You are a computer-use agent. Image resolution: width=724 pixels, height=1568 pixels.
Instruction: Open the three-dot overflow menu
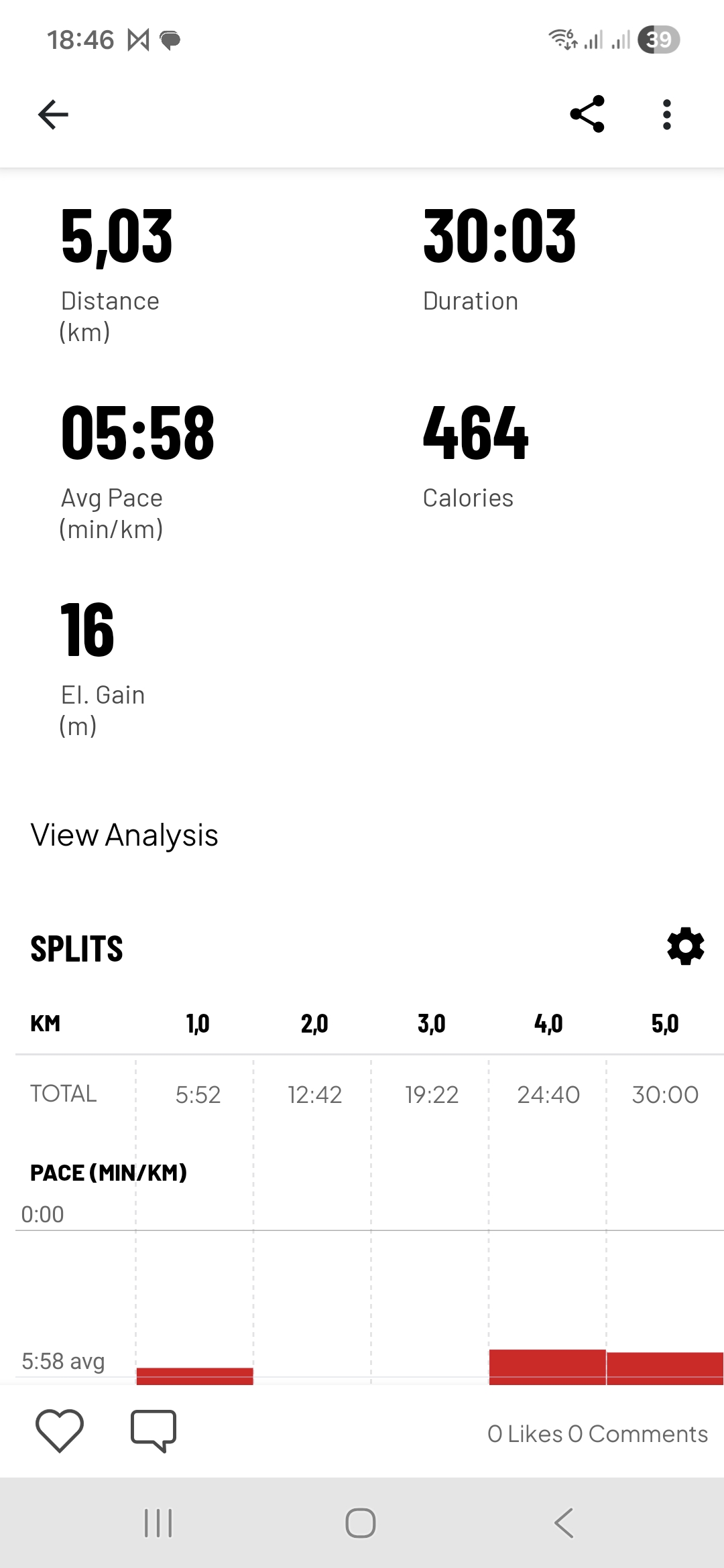tap(666, 115)
